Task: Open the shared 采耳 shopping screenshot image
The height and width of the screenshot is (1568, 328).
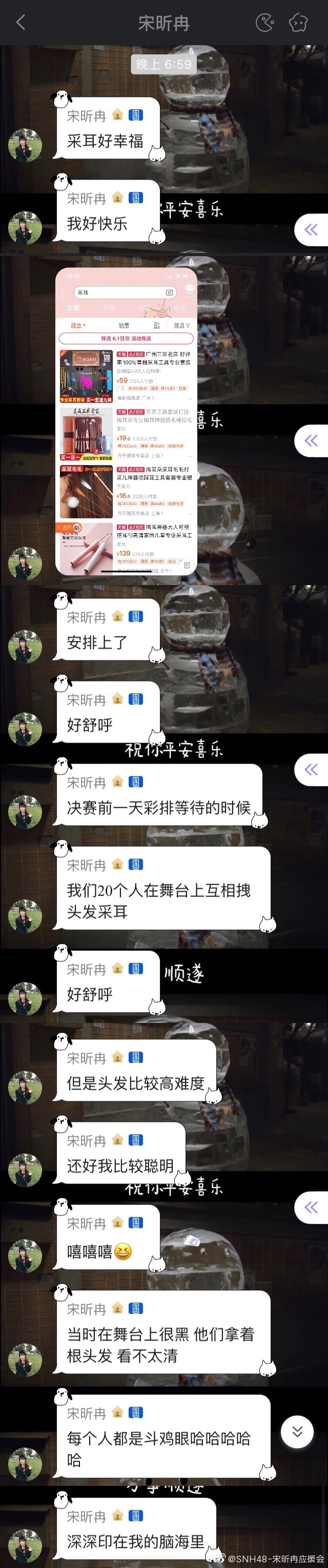Action: click(127, 421)
